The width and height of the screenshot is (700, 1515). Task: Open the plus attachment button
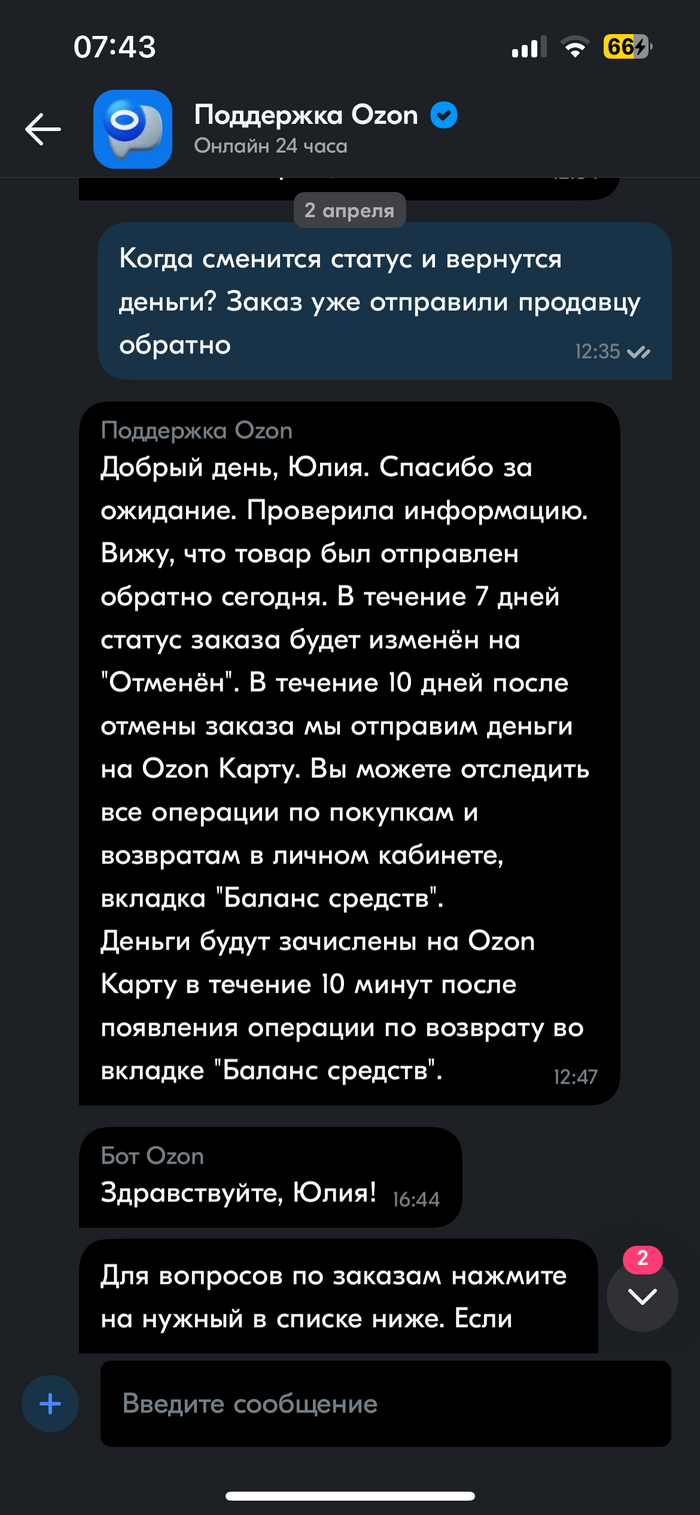pyautogui.click(x=50, y=1403)
